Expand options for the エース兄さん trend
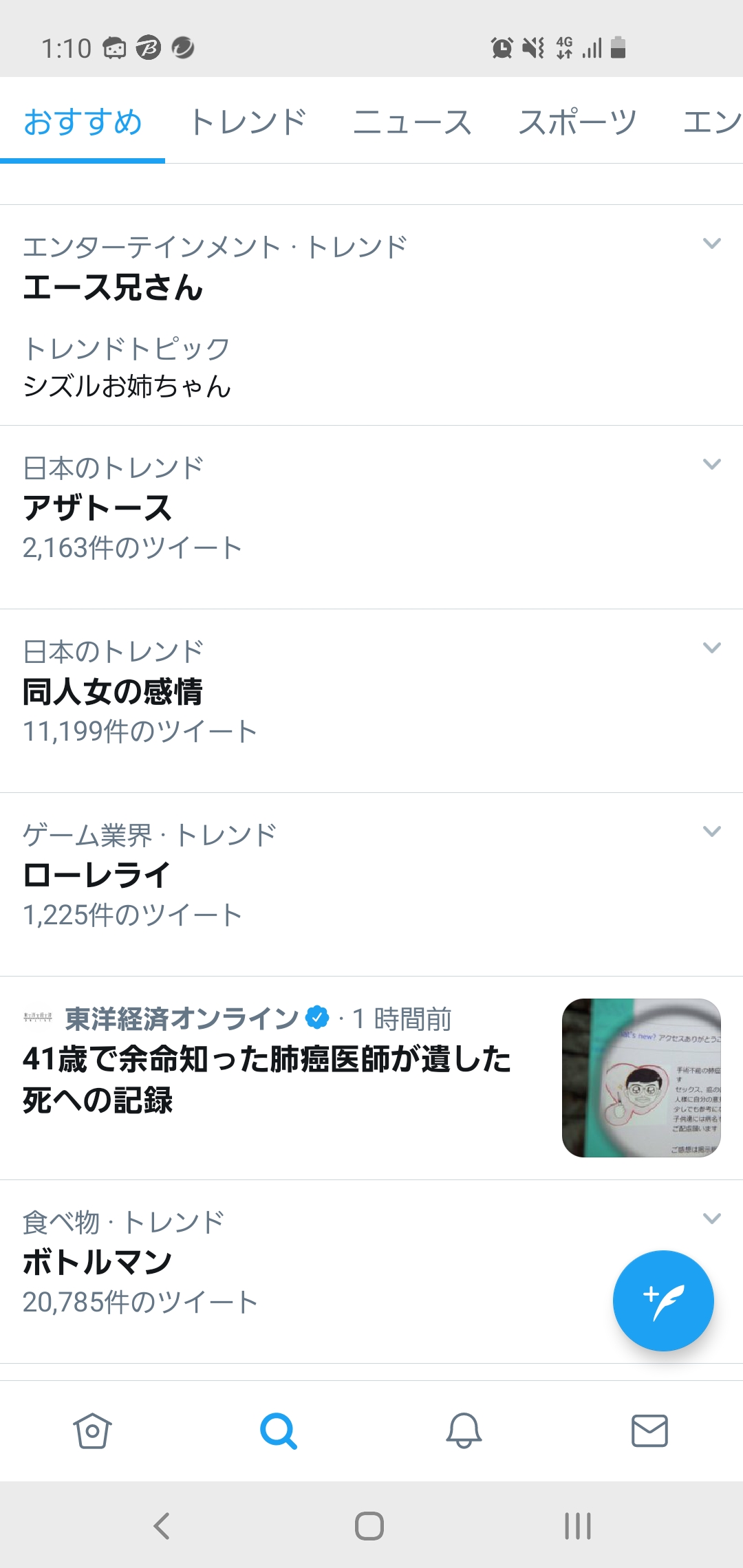Image resolution: width=743 pixels, height=1568 pixels. tap(712, 243)
